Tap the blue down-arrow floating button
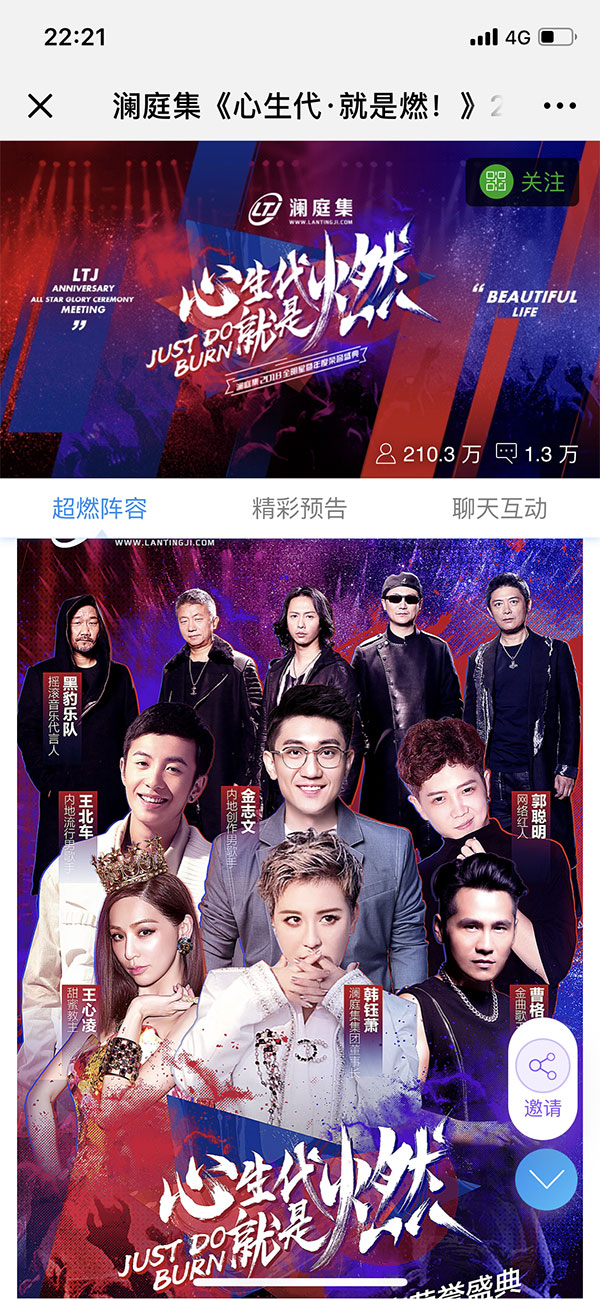Image resolution: width=600 pixels, height=1299 pixels. tap(546, 1179)
